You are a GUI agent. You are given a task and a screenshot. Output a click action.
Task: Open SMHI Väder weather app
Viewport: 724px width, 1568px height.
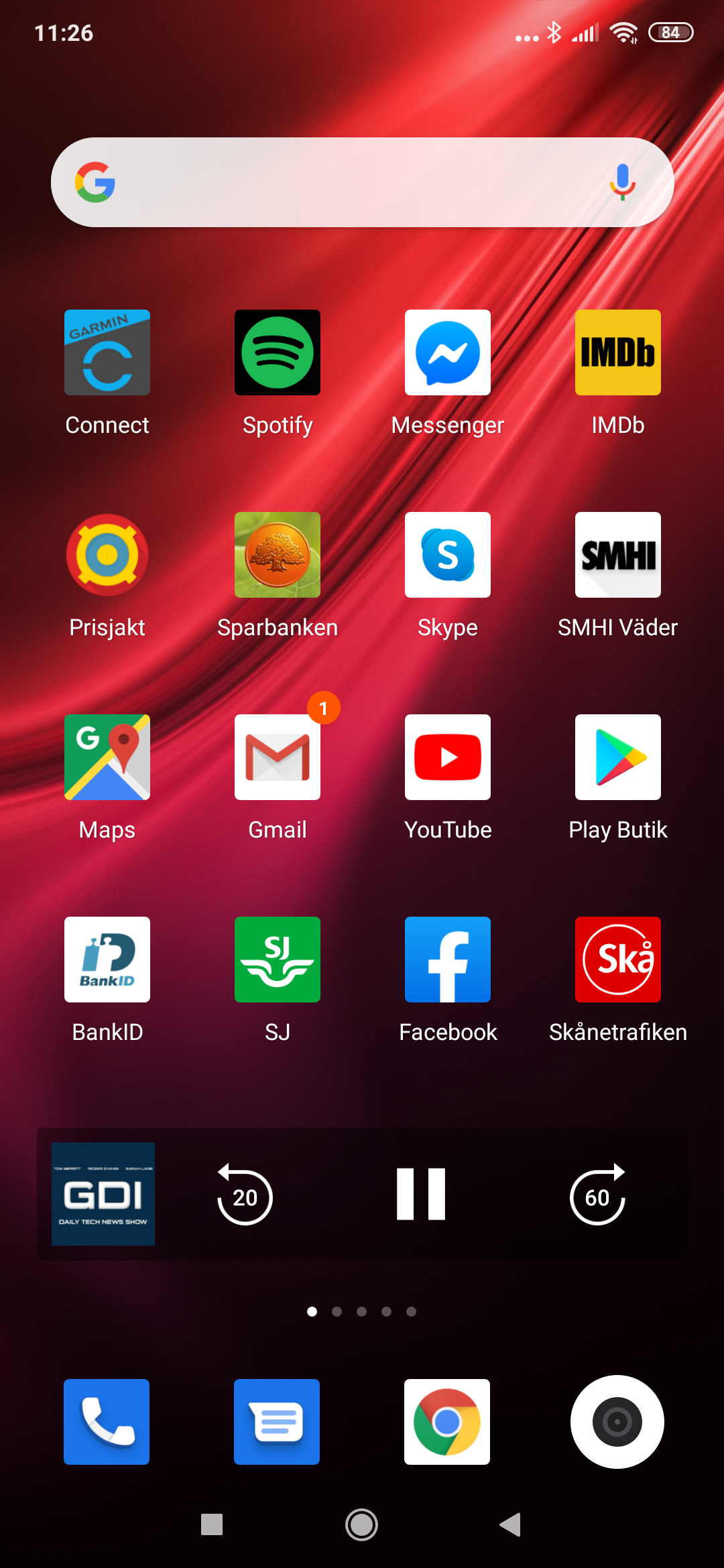point(618,555)
